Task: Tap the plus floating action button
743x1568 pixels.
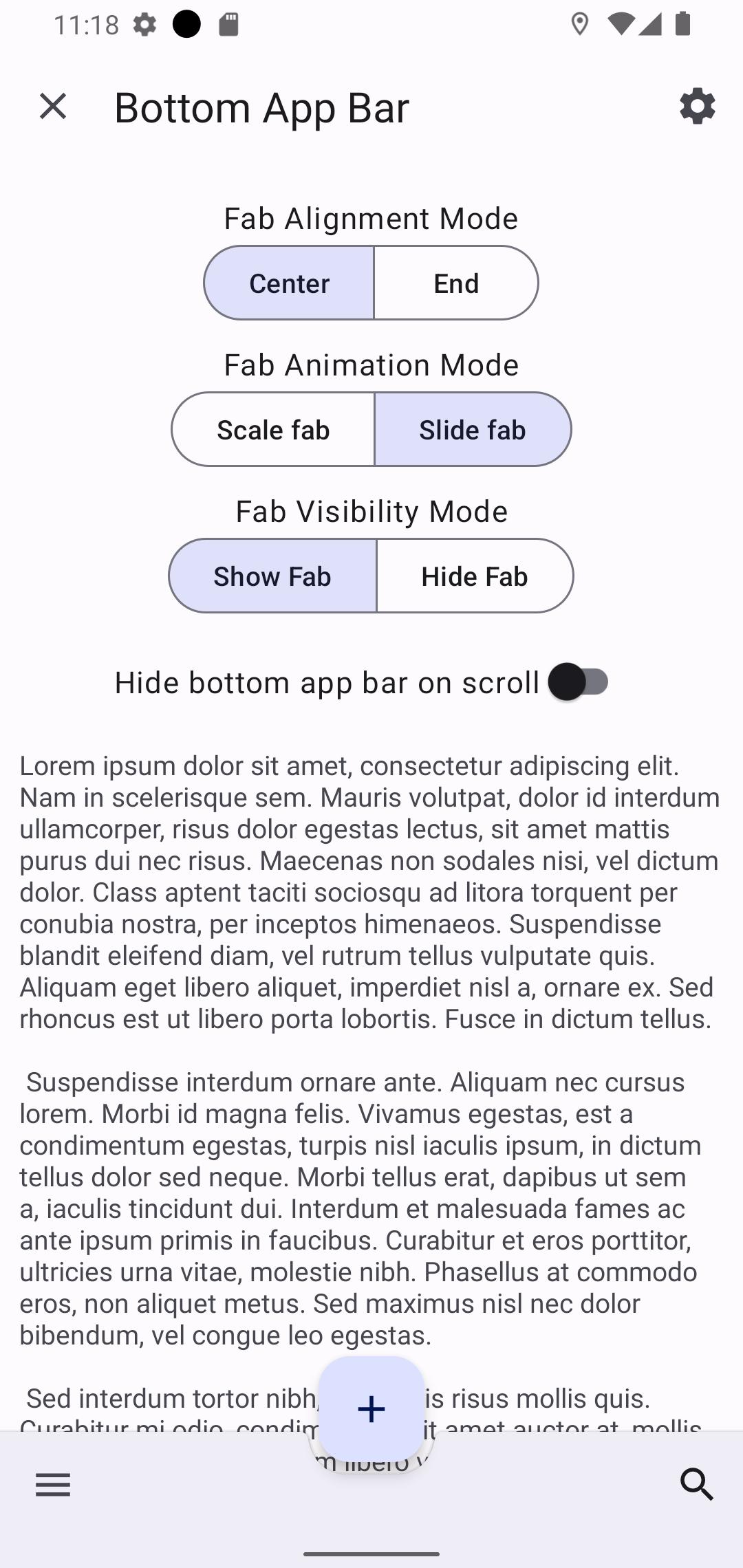Action: coord(371,1409)
